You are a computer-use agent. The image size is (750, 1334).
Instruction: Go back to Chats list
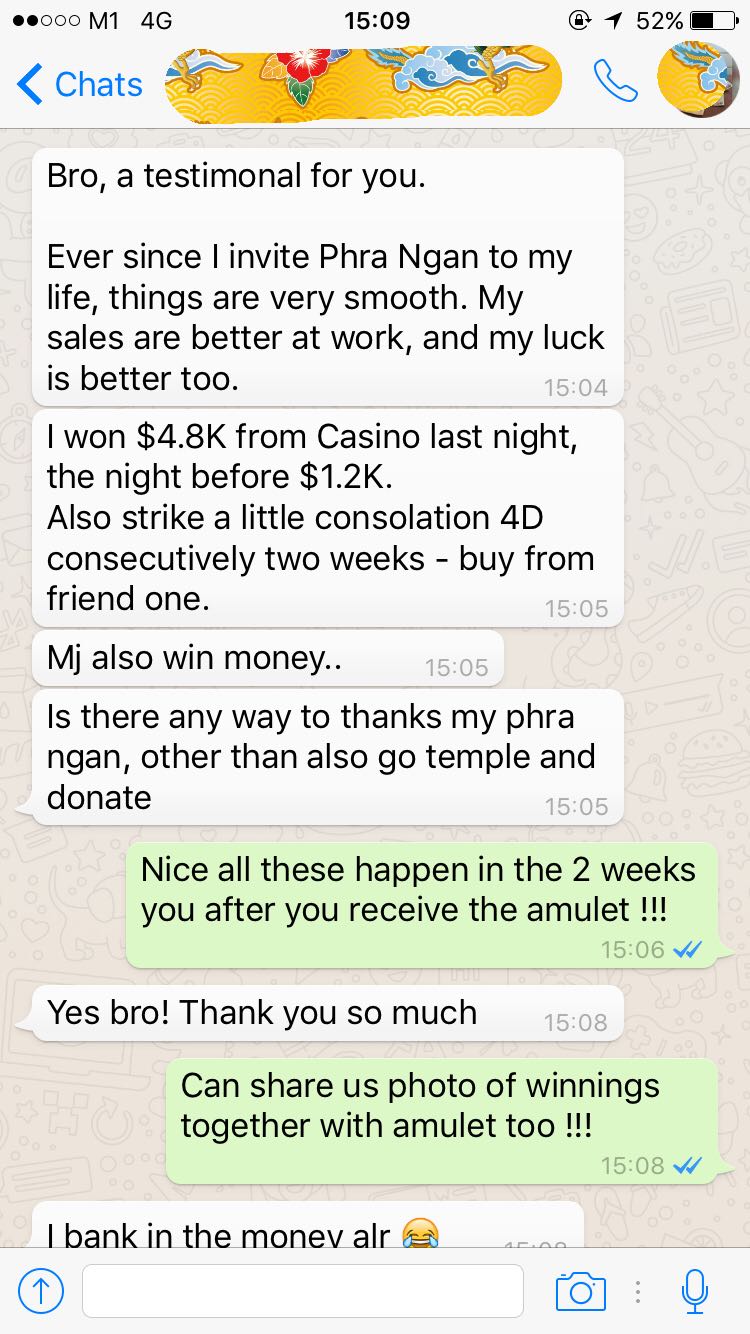click(x=80, y=84)
